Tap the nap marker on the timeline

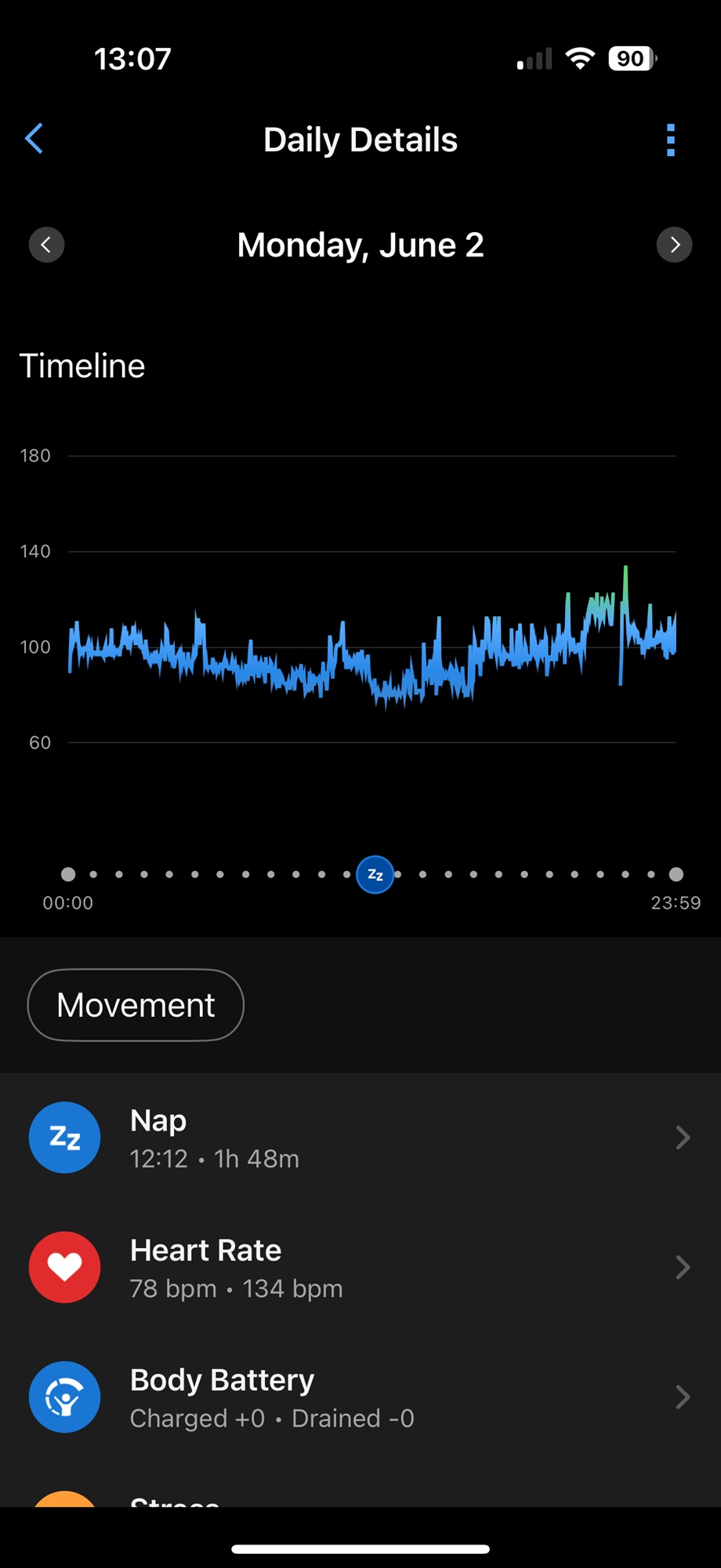coord(375,874)
